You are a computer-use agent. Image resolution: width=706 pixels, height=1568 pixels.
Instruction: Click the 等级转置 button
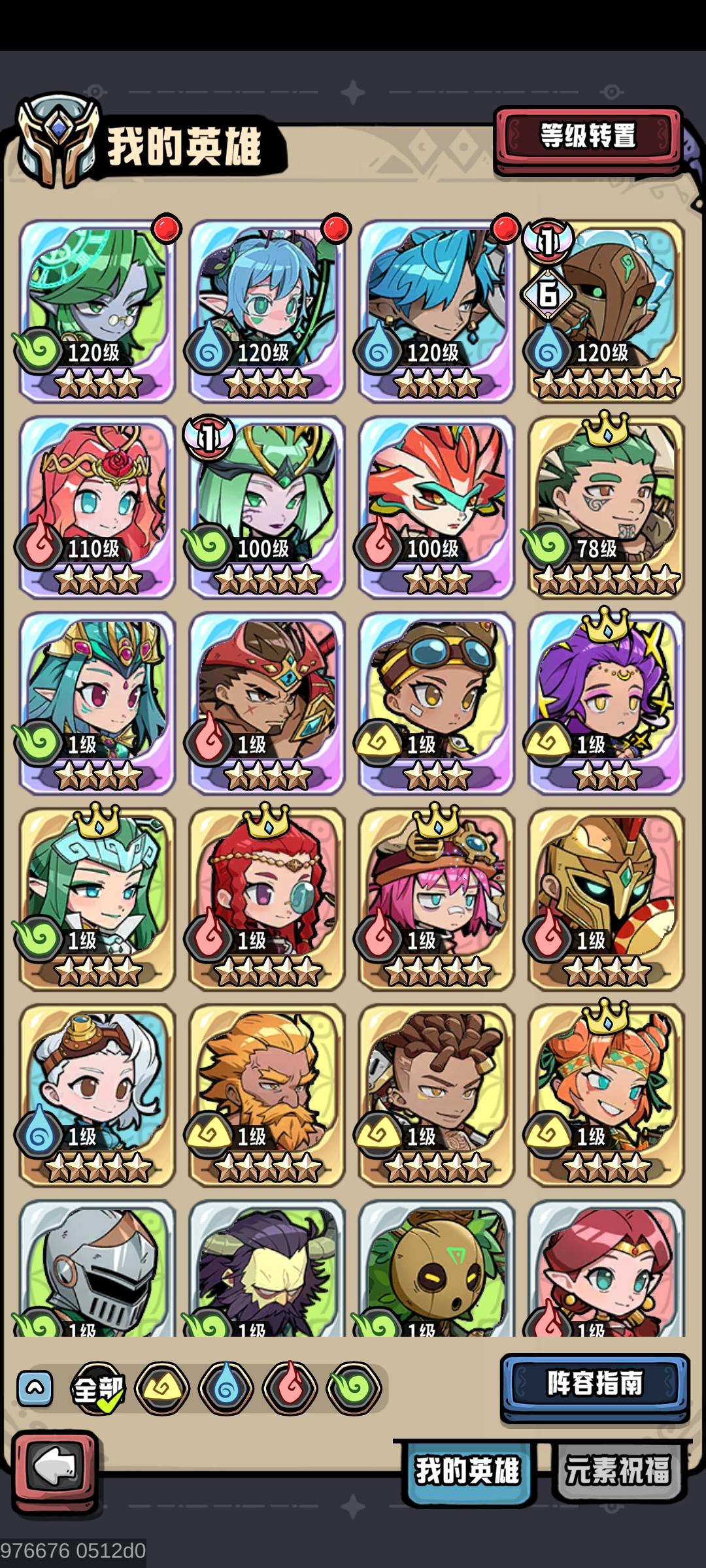589,135
